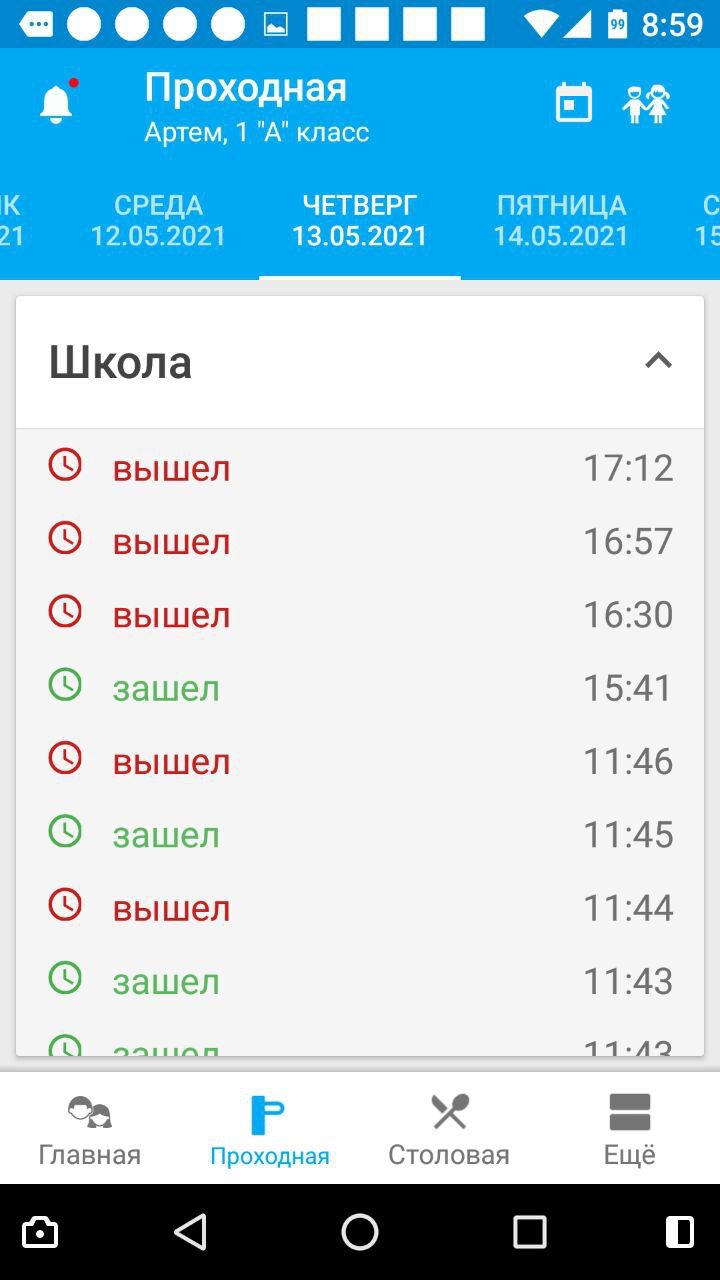Open the Ещё menu tab
Screen dimensions: 720x1280
tap(630, 1130)
